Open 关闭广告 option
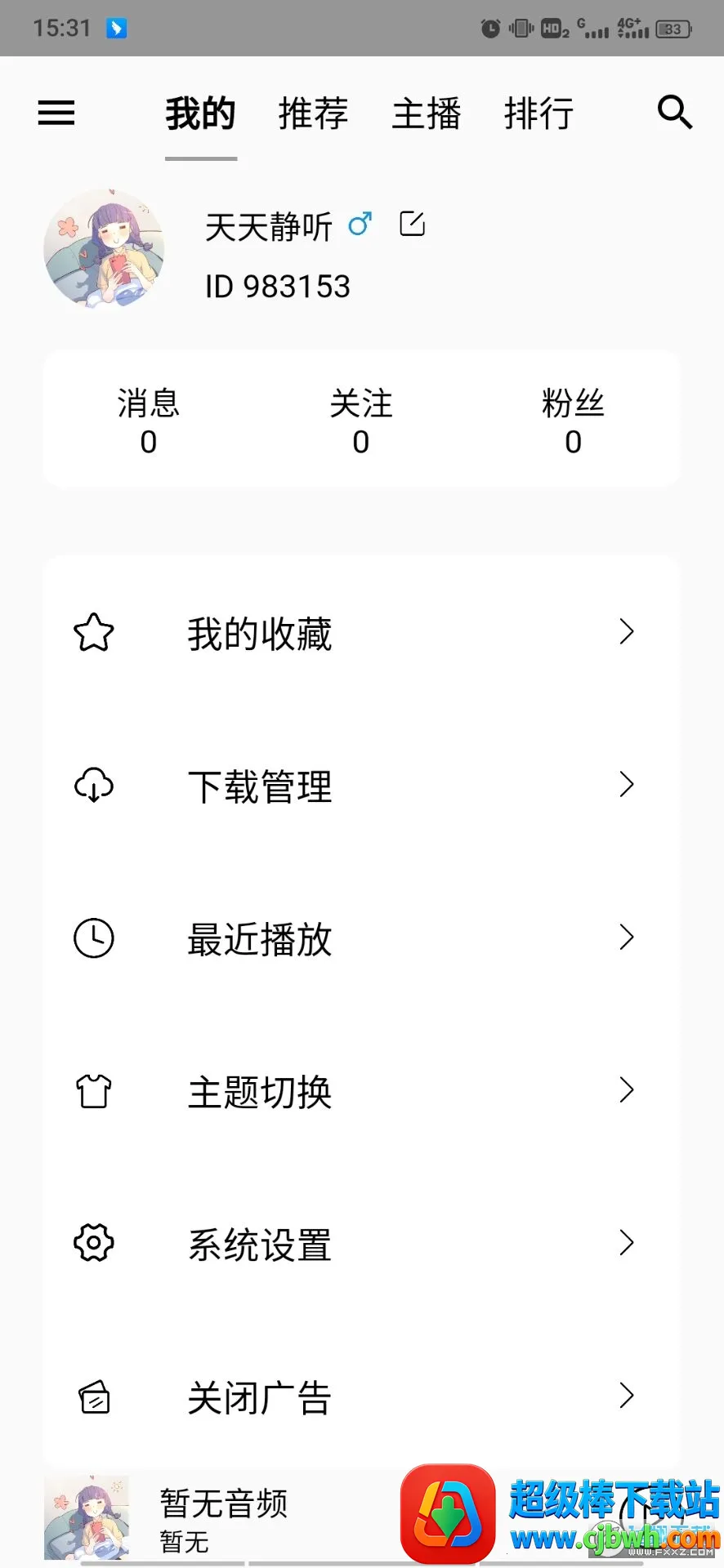The height and width of the screenshot is (1568, 724). (x=361, y=1396)
